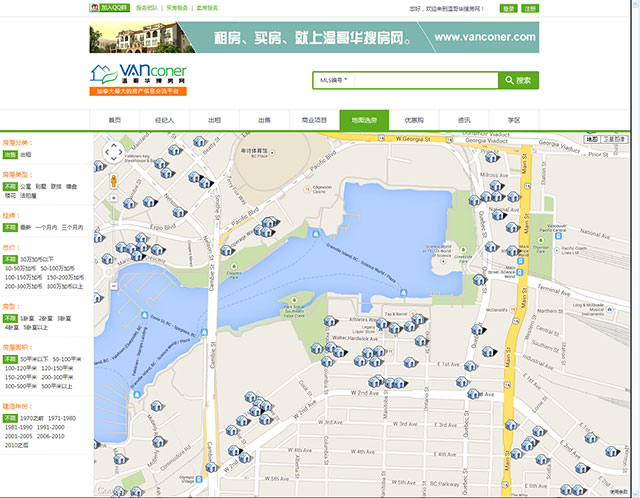
Task: Tap the 注册 register button
Action: point(530,8)
